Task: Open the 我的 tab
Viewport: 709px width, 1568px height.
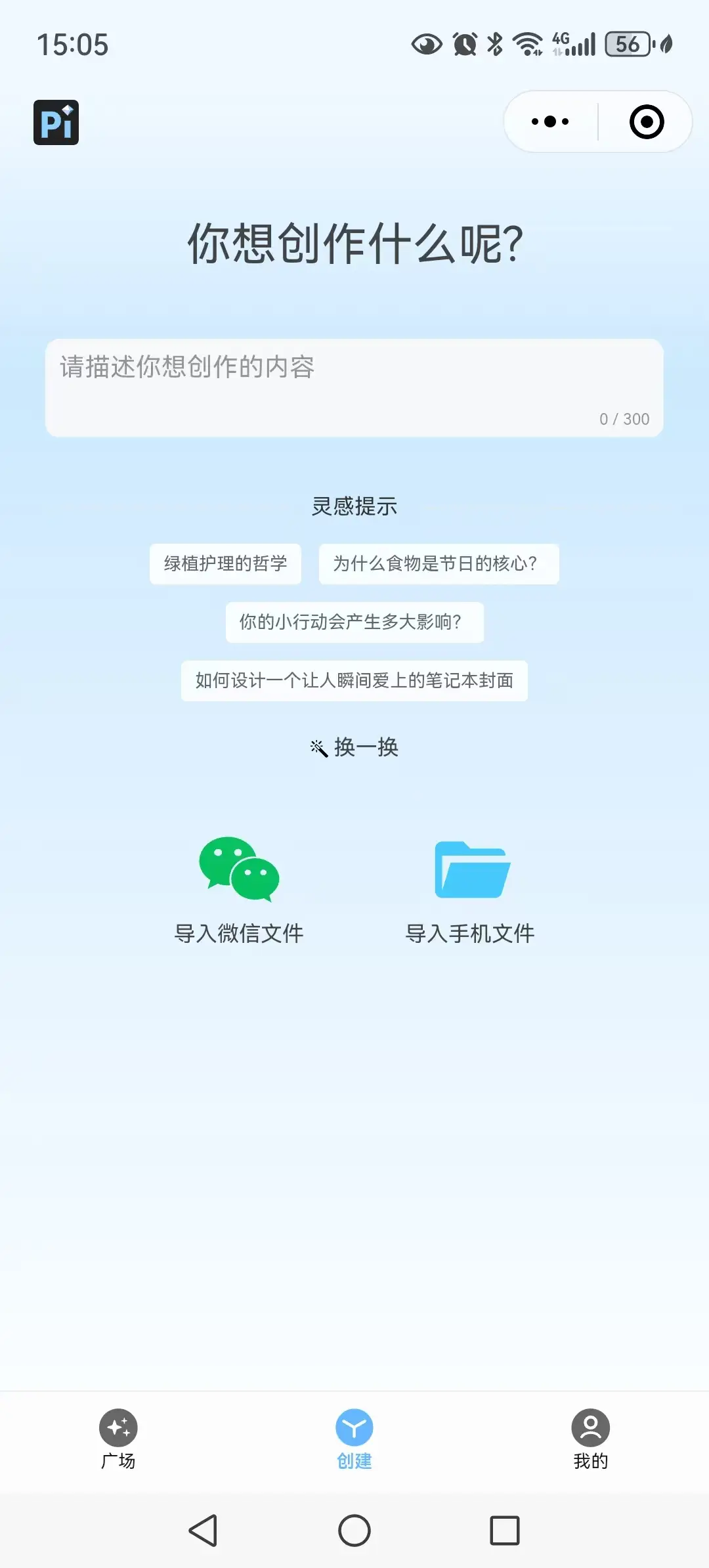Action: click(x=591, y=1438)
